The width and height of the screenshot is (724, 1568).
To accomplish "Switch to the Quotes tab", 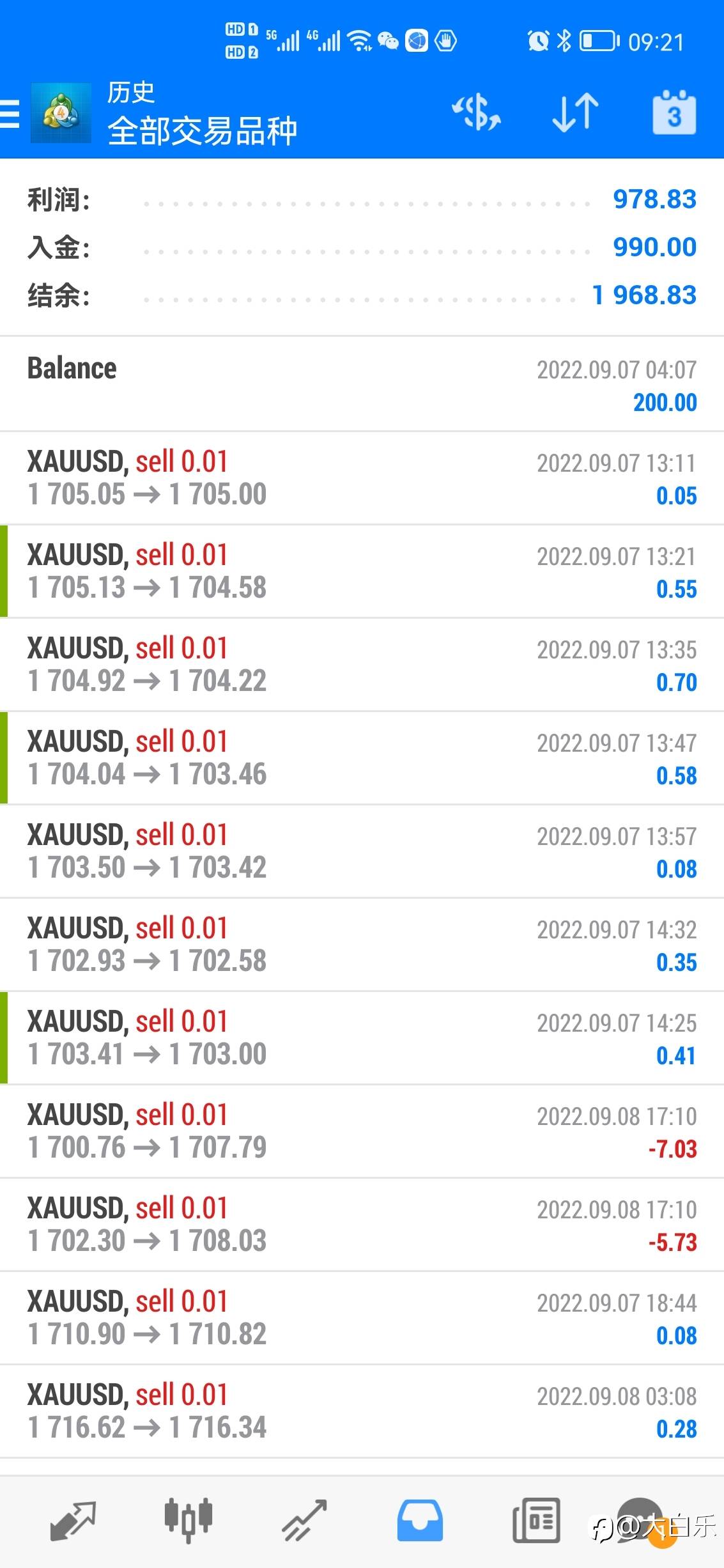I will coord(73,1521).
